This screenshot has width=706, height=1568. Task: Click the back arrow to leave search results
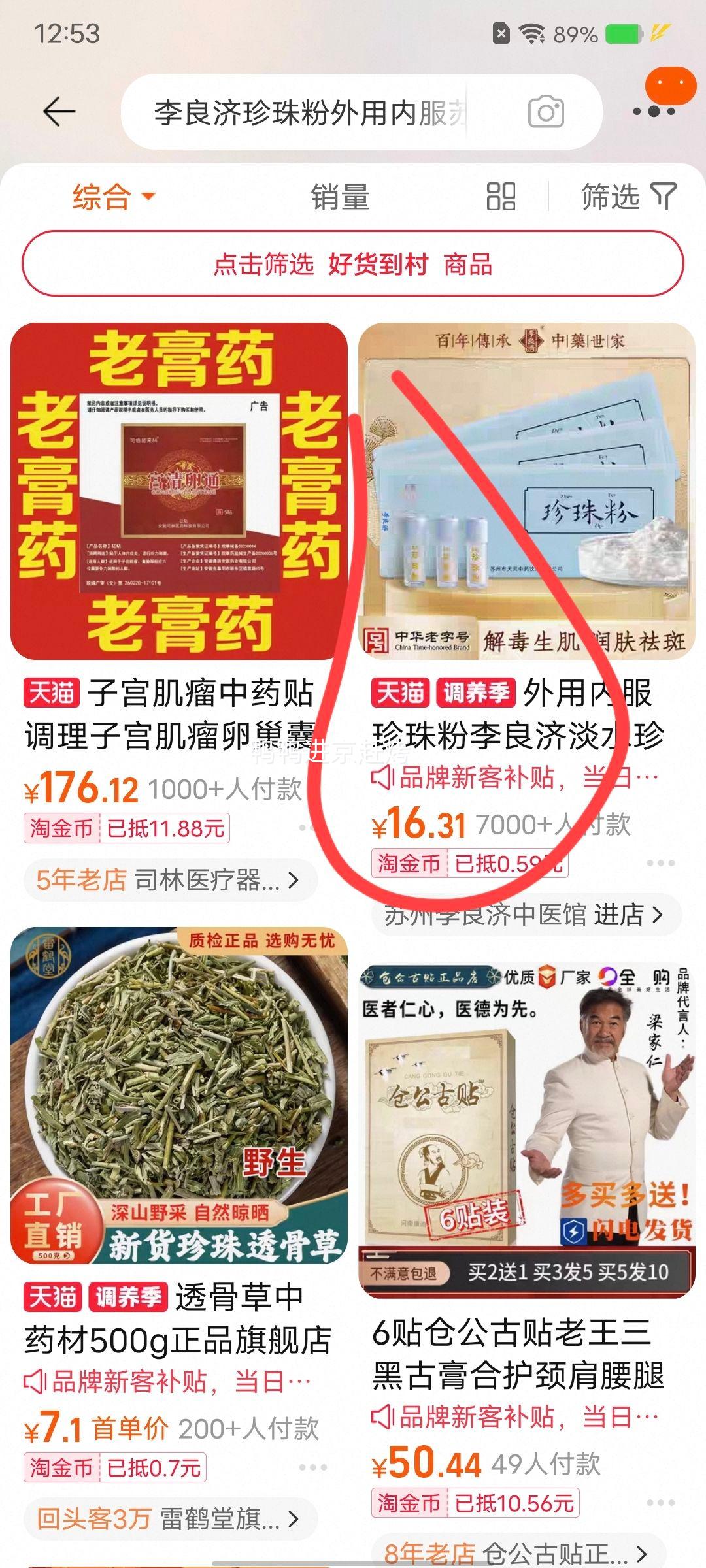tap(58, 112)
